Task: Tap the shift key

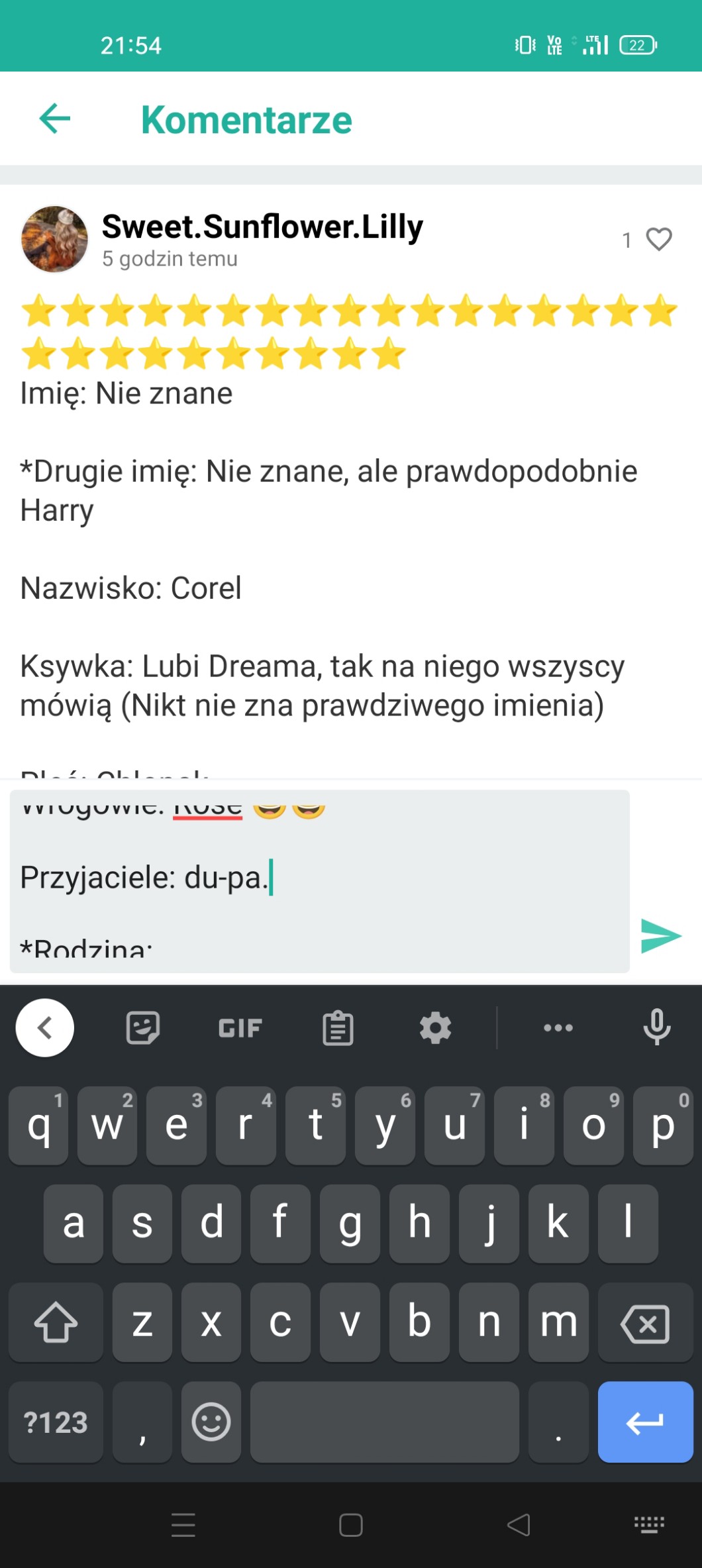Action: click(x=56, y=1323)
